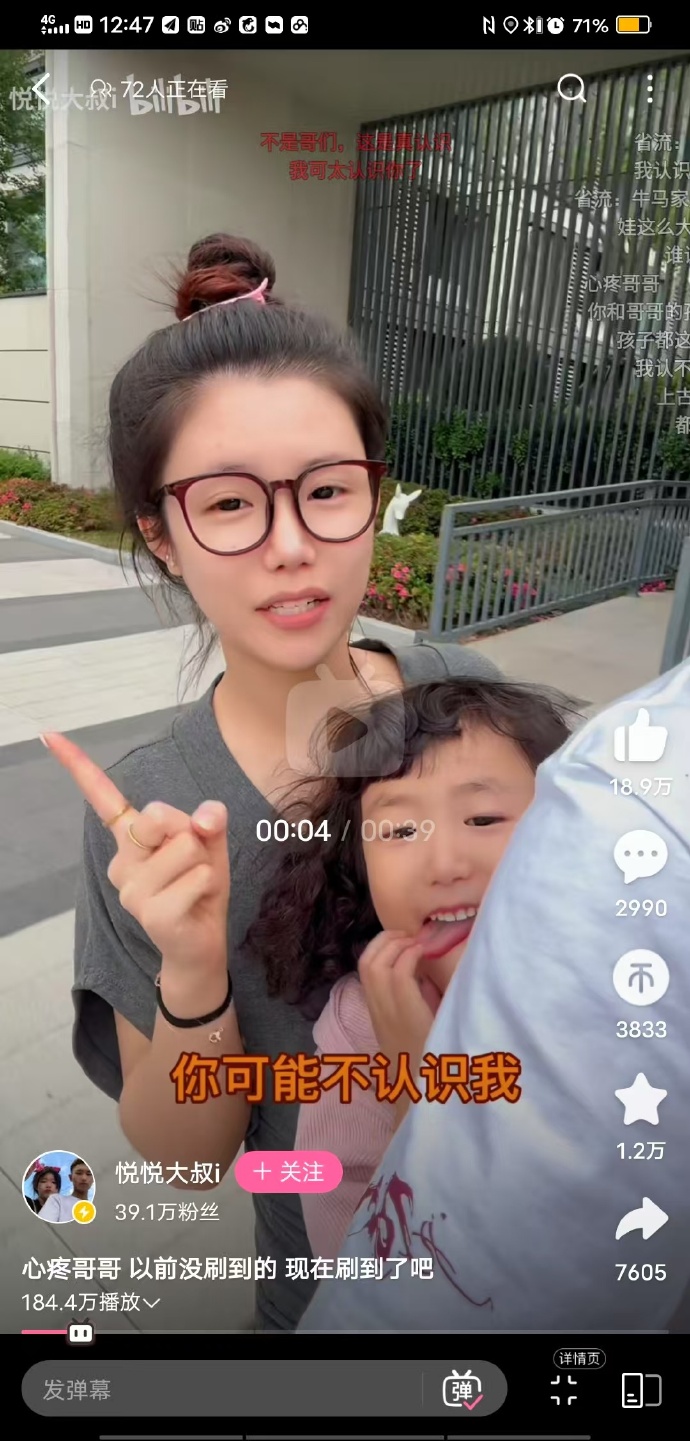This screenshot has width=690, height=1441.
Task: Tap the 发弹幕 input field
Action: [x=220, y=1389]
